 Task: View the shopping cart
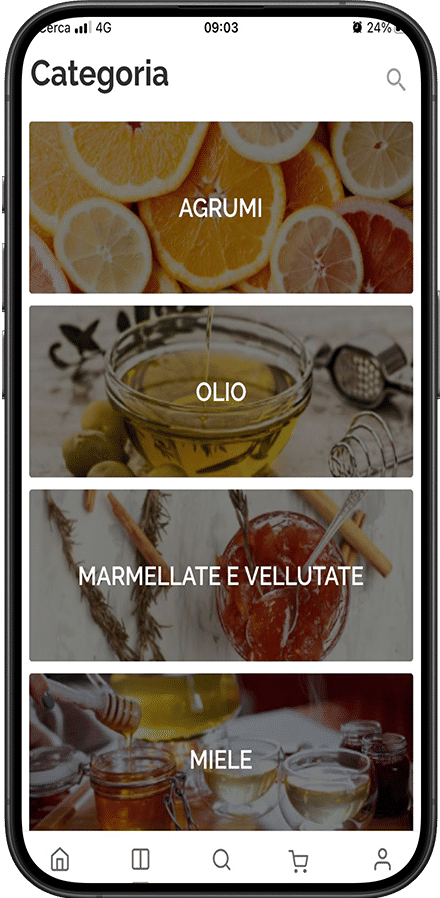click(298, 860)
